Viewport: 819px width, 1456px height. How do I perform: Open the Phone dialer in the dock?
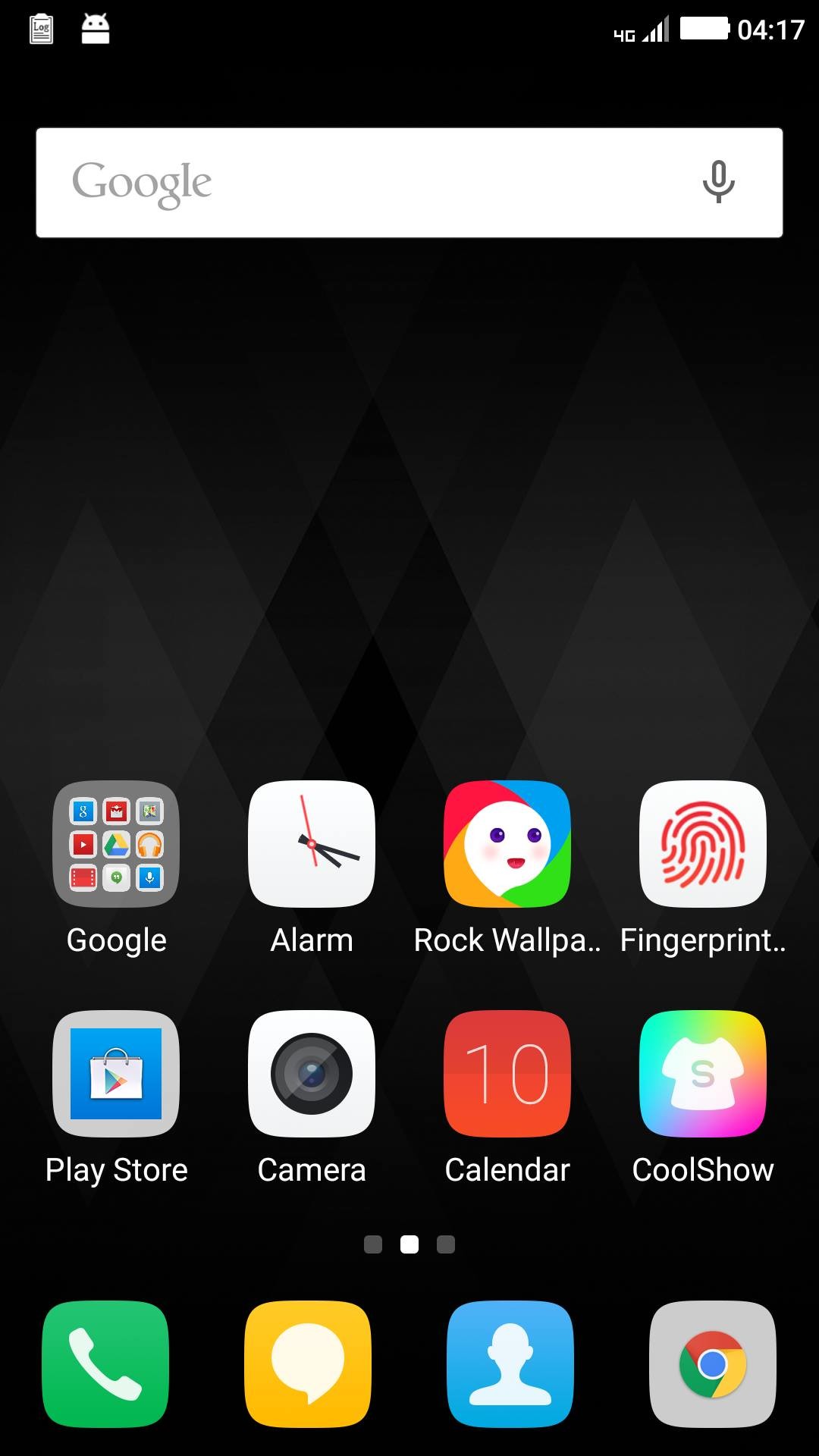coord(105,1364)
